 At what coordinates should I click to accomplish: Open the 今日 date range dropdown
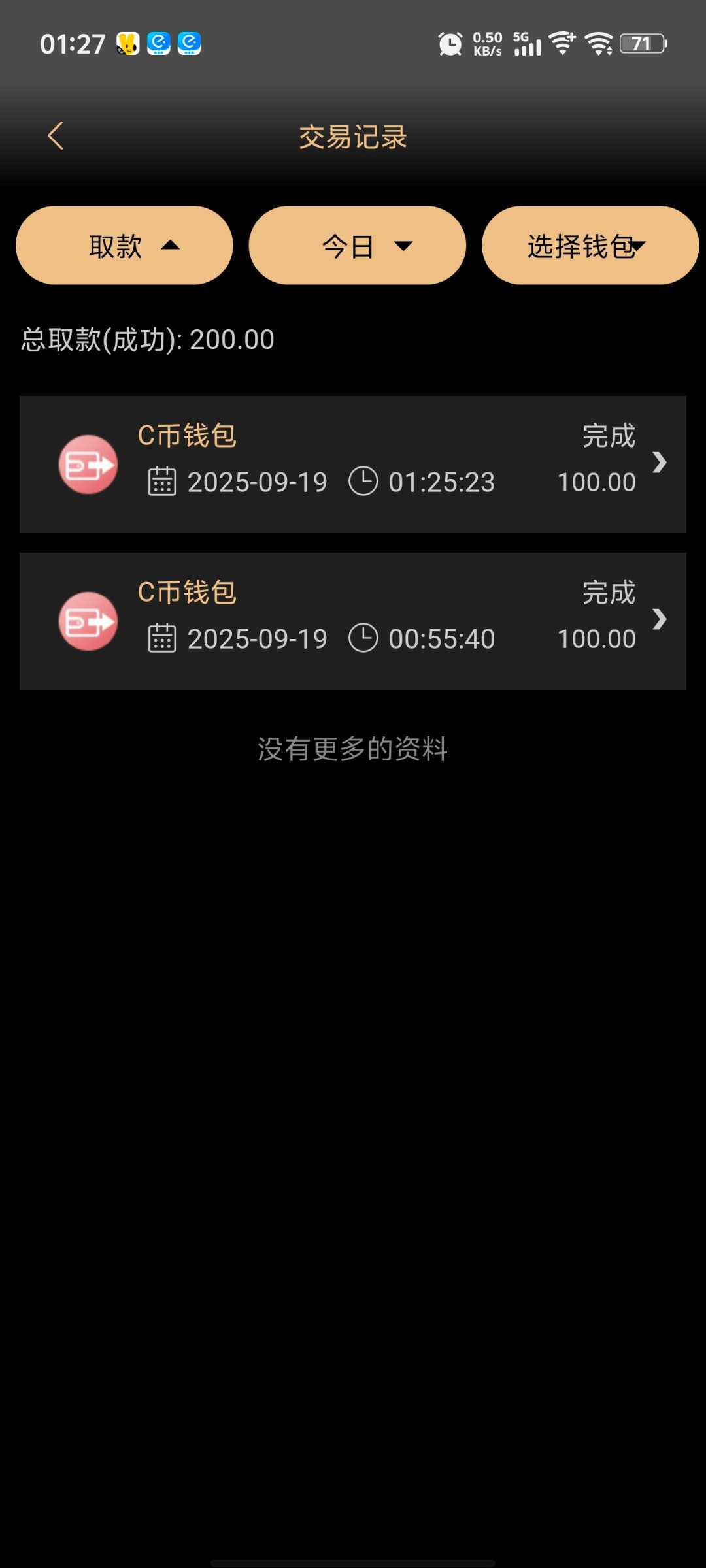point(357,245)
